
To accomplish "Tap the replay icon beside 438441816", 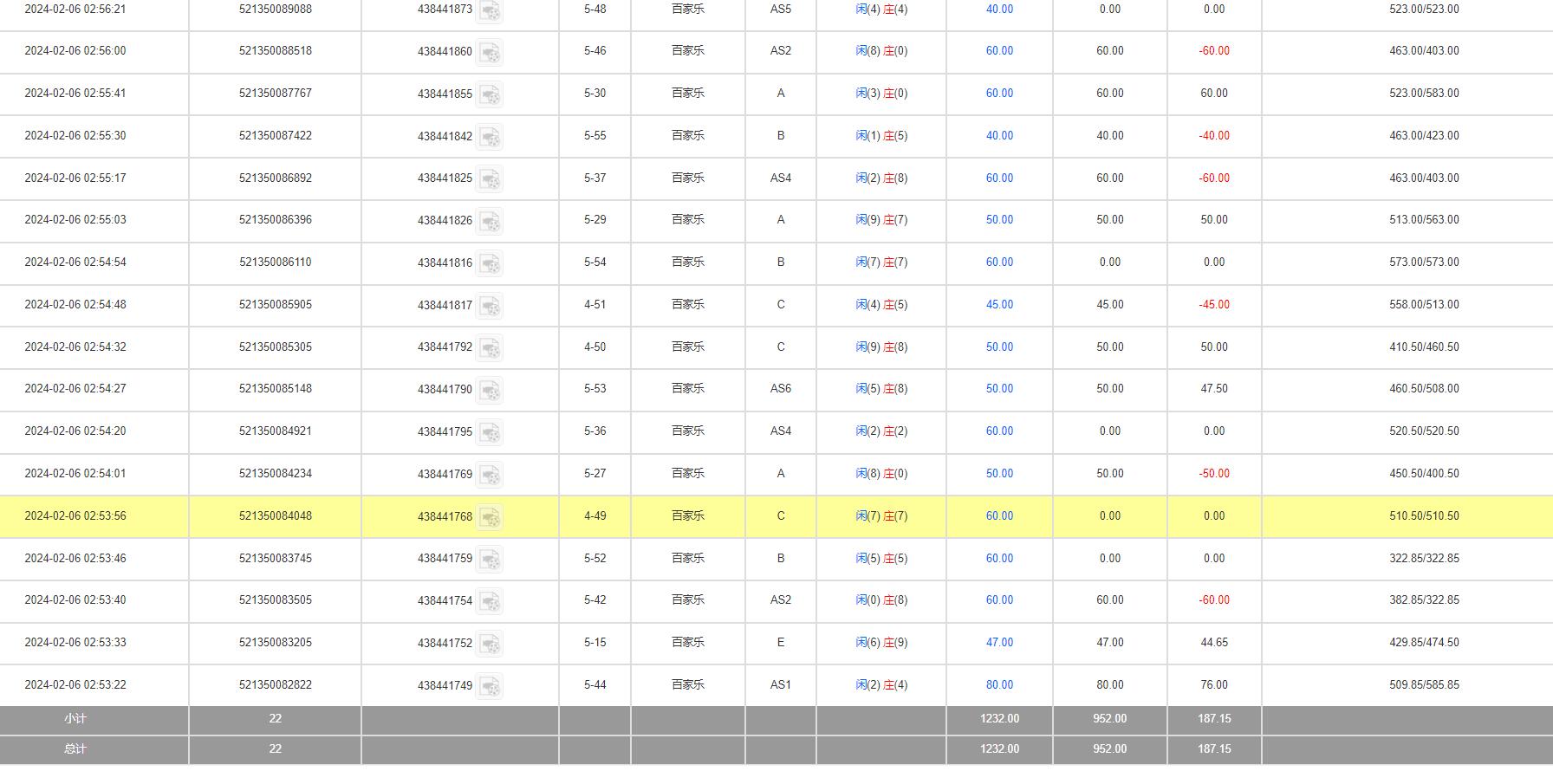I will tap(490, 263).
